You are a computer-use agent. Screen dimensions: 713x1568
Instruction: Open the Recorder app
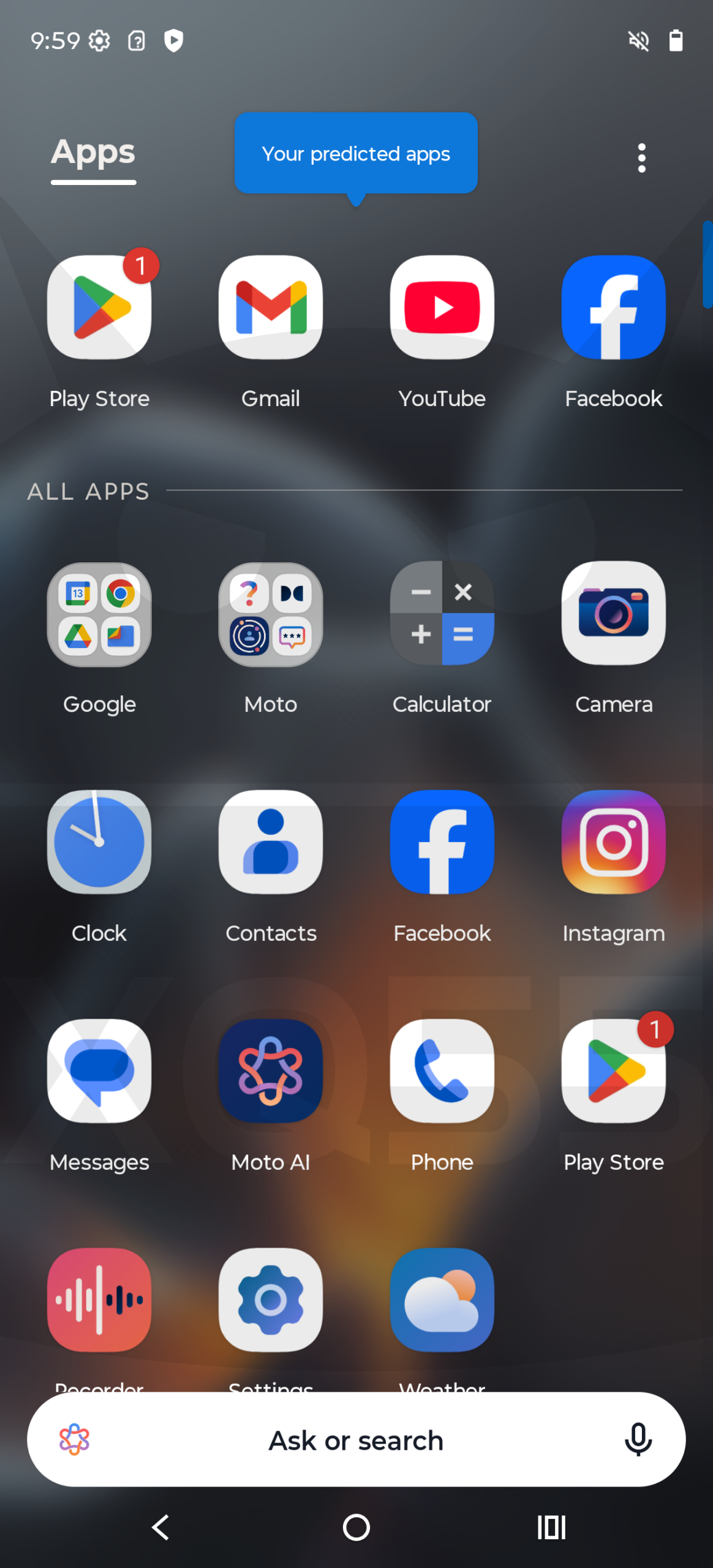click(x=99, y=1300)
